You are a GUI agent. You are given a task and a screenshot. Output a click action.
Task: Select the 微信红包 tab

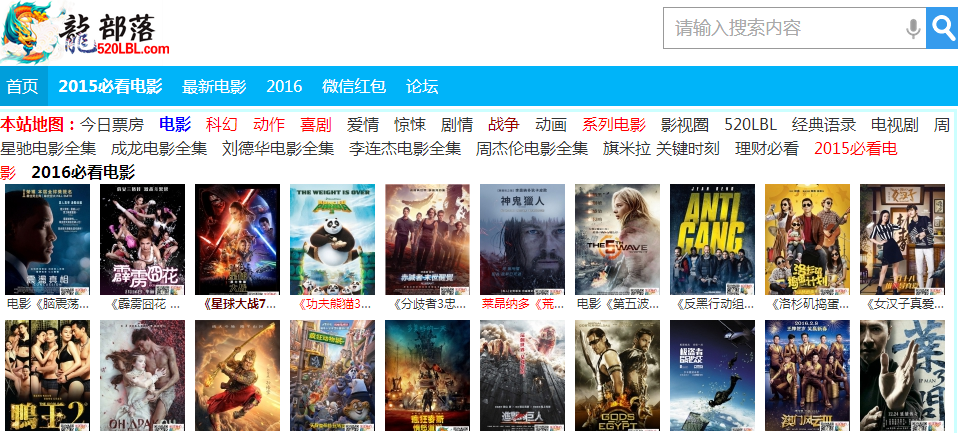(354, 86)
